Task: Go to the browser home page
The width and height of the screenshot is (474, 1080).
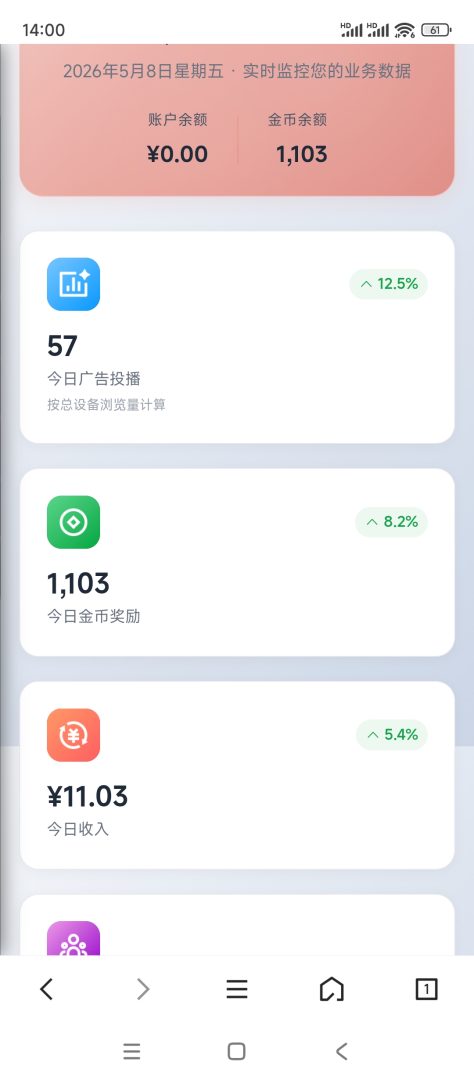Action: pyautogui.click(x=331, y=990)
